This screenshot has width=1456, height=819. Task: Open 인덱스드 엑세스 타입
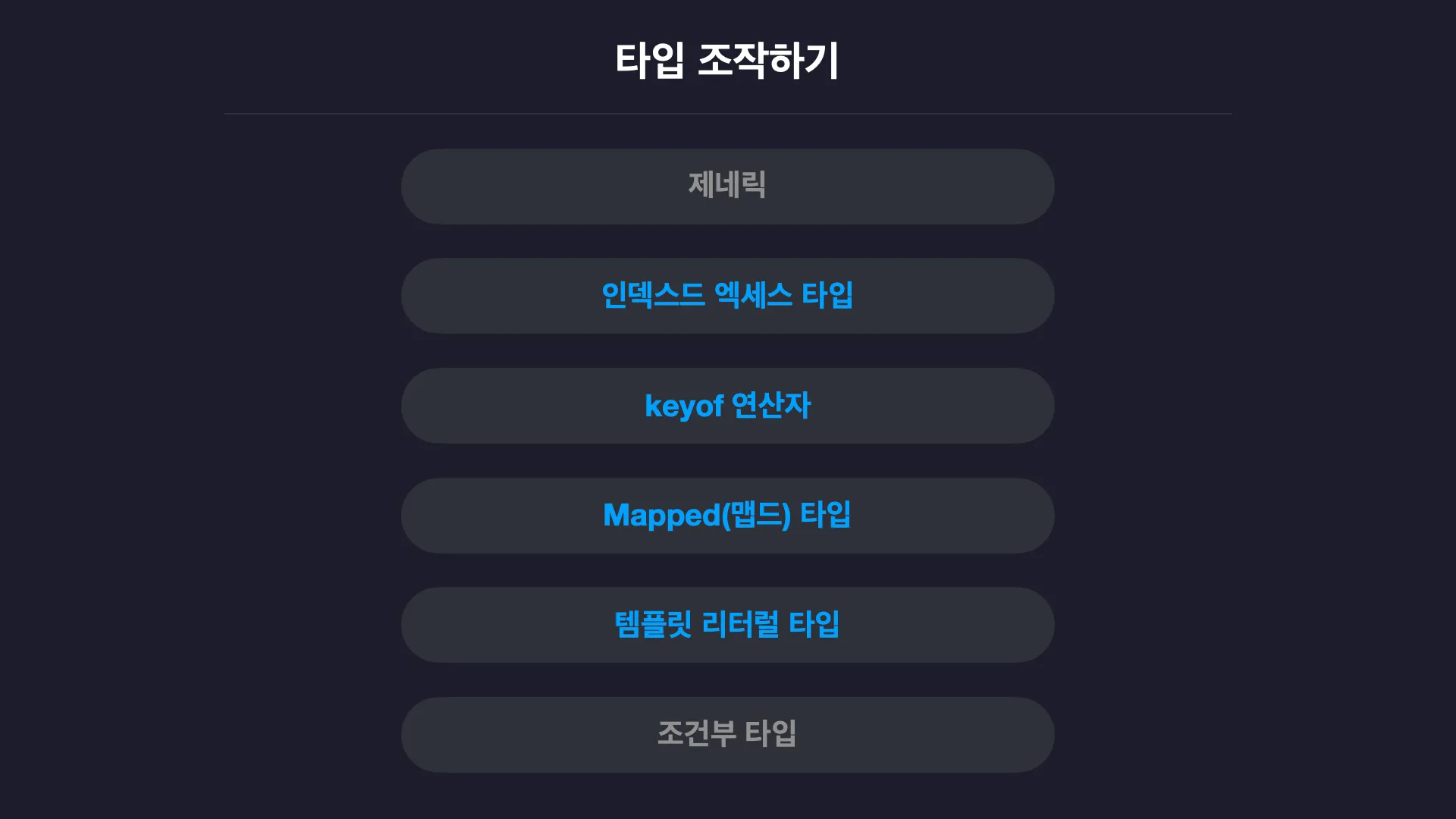coord(727,296)
